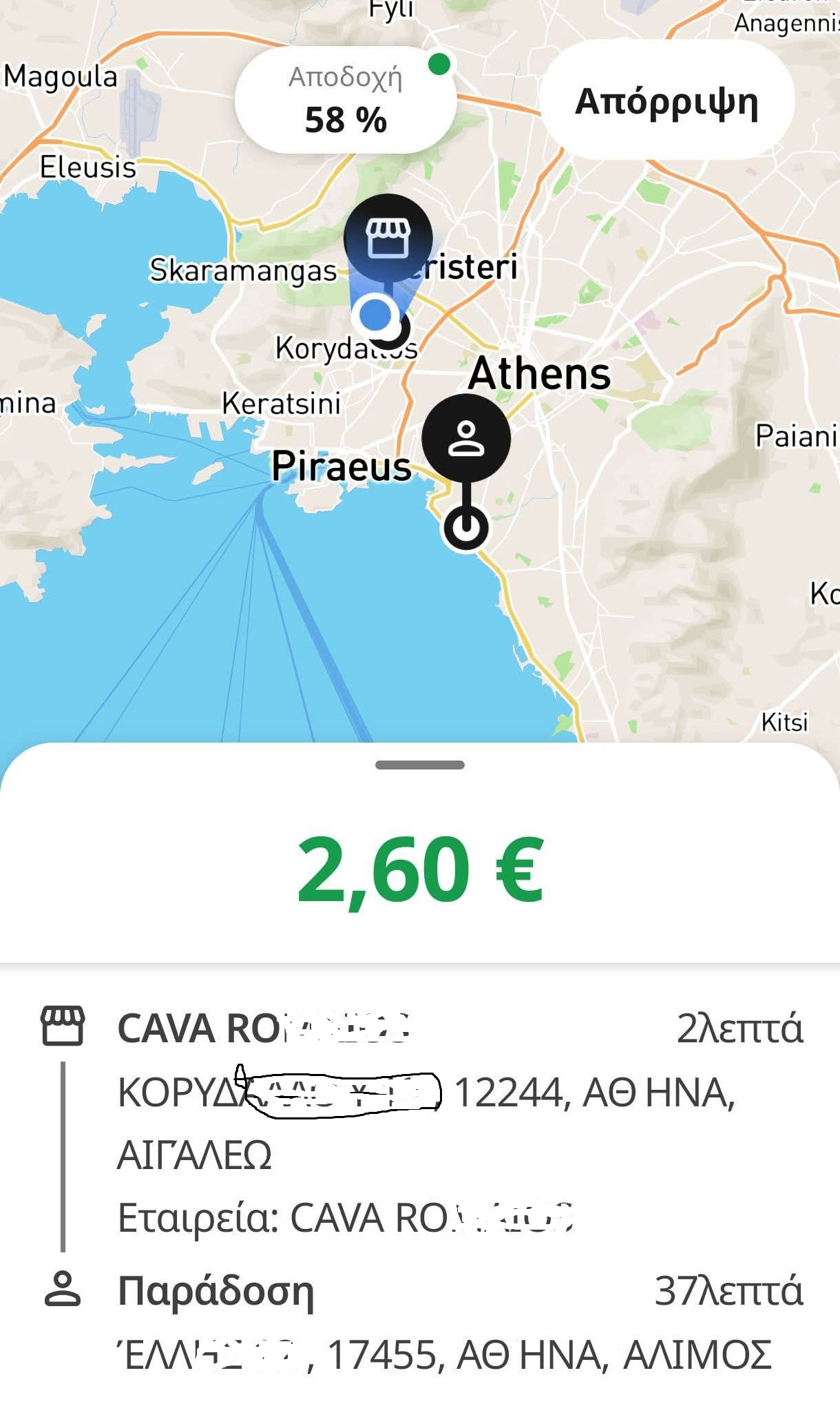The width and height of the screenshot is (840, 1426).
Task: Expand the order details sheet handle
Action: [420, 765]
